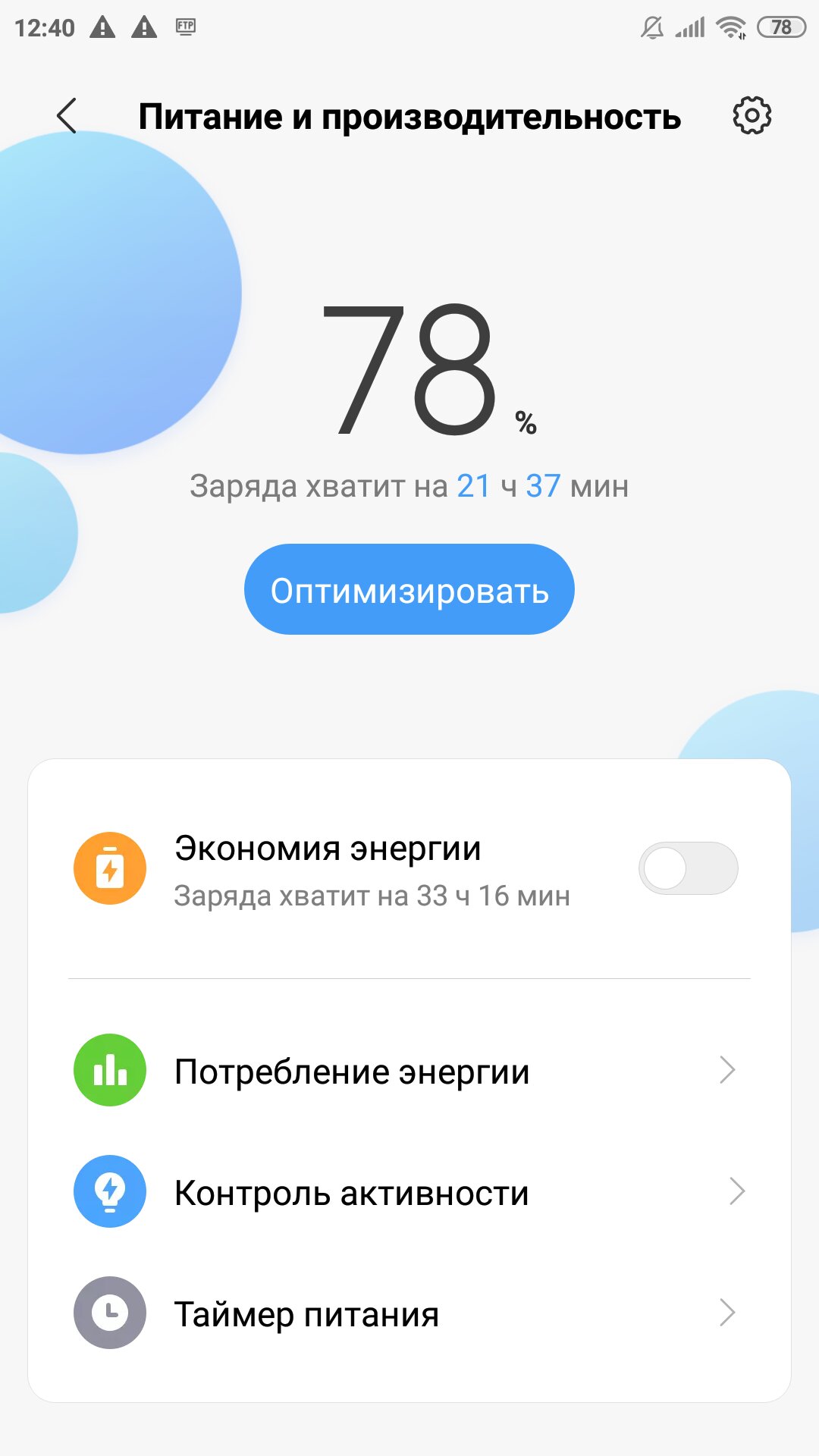The height and width of the screenshot is (1456, 819).
Task: Go back using the header arrow
Action: [x=67, y=116]
